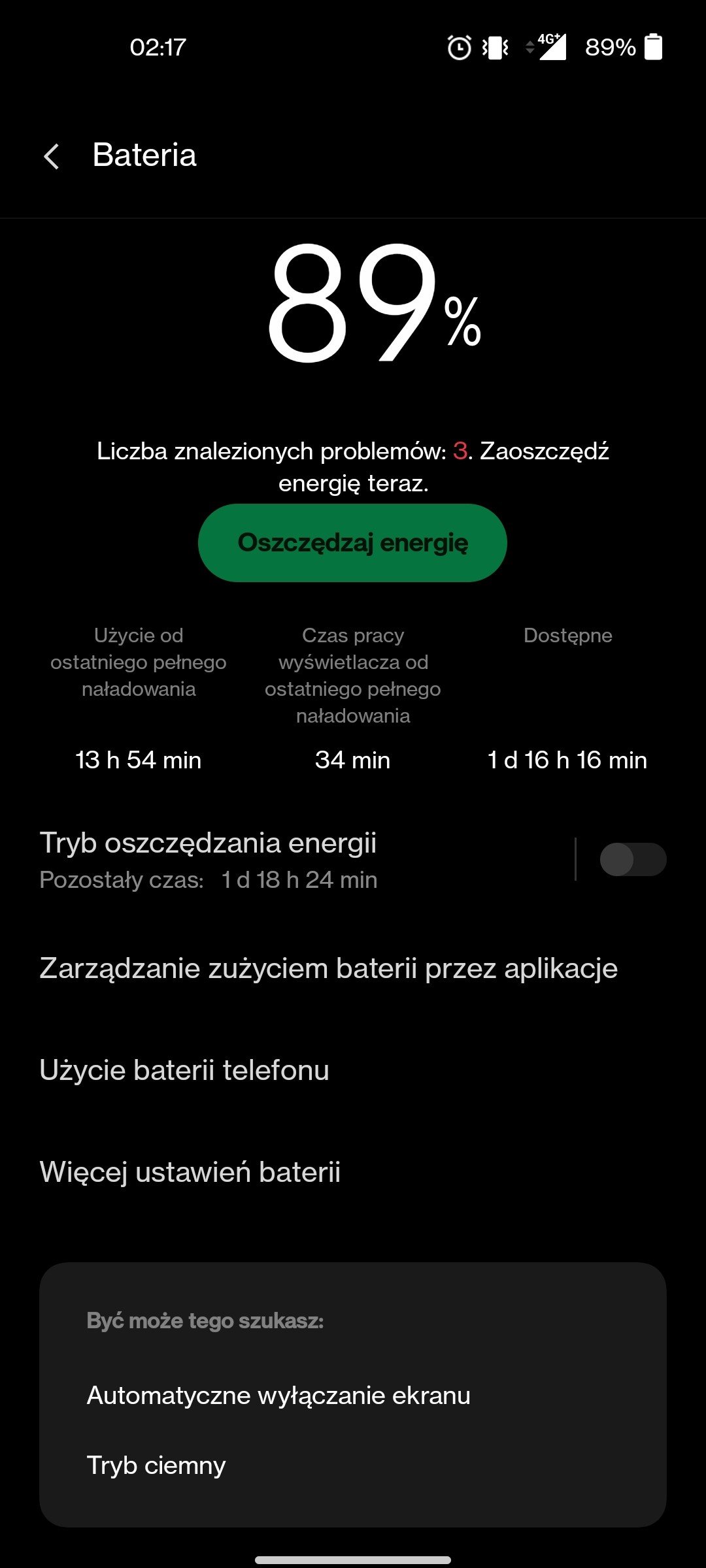Screen dimensions: 706x1568
Task: Select Automatyczne wyłączanie ekranu suggestion
Action: pyautogui.click(x=278, y=1396)
